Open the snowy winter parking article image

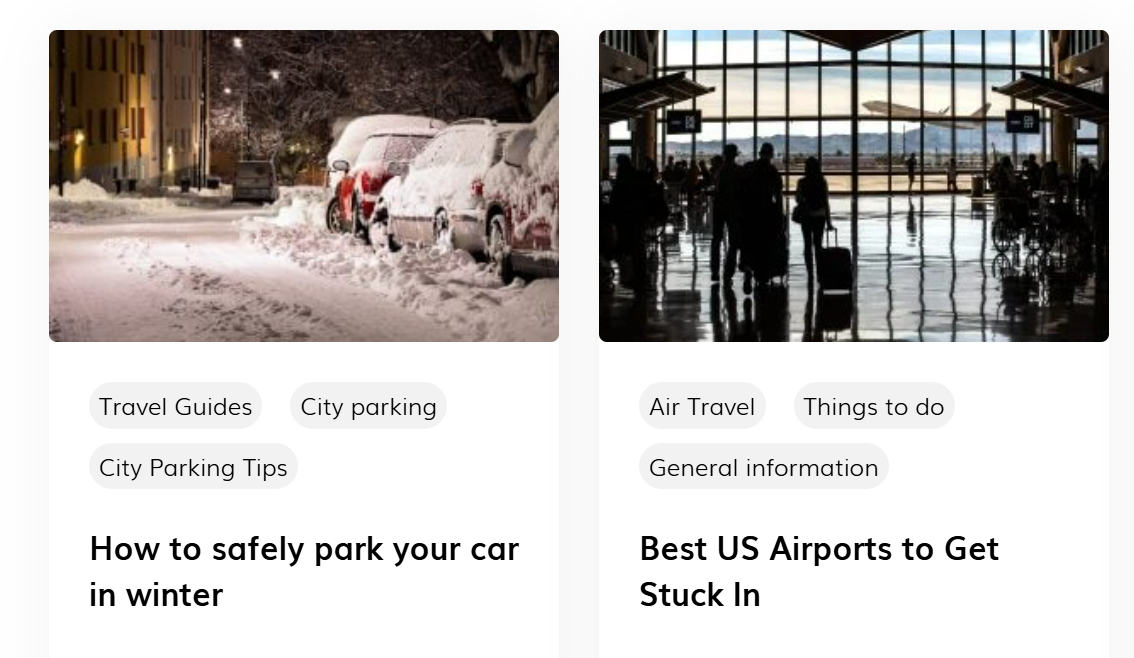click(x=304, y=186)
